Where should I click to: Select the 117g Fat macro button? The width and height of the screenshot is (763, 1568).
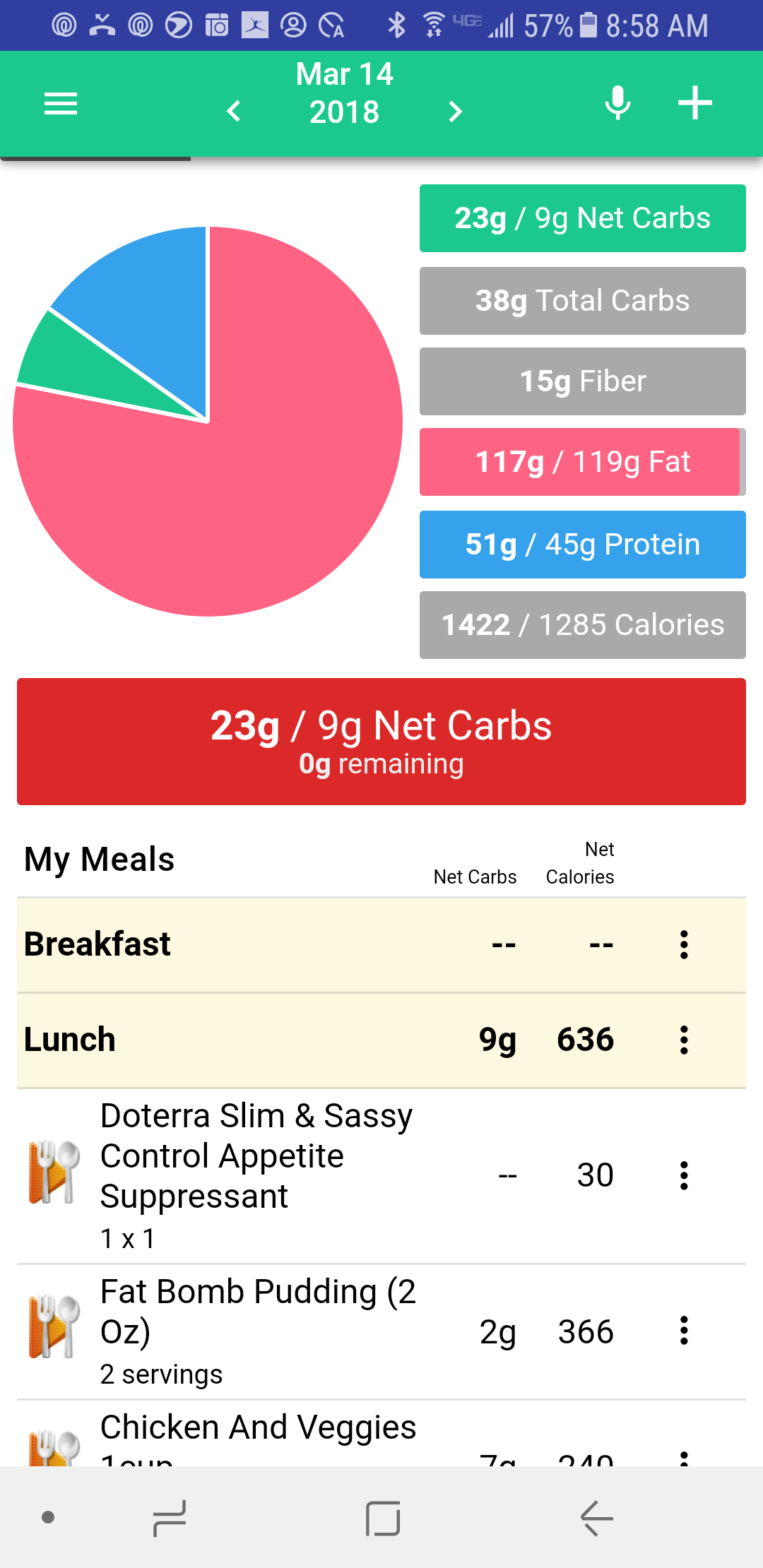[x=583, y=462]
